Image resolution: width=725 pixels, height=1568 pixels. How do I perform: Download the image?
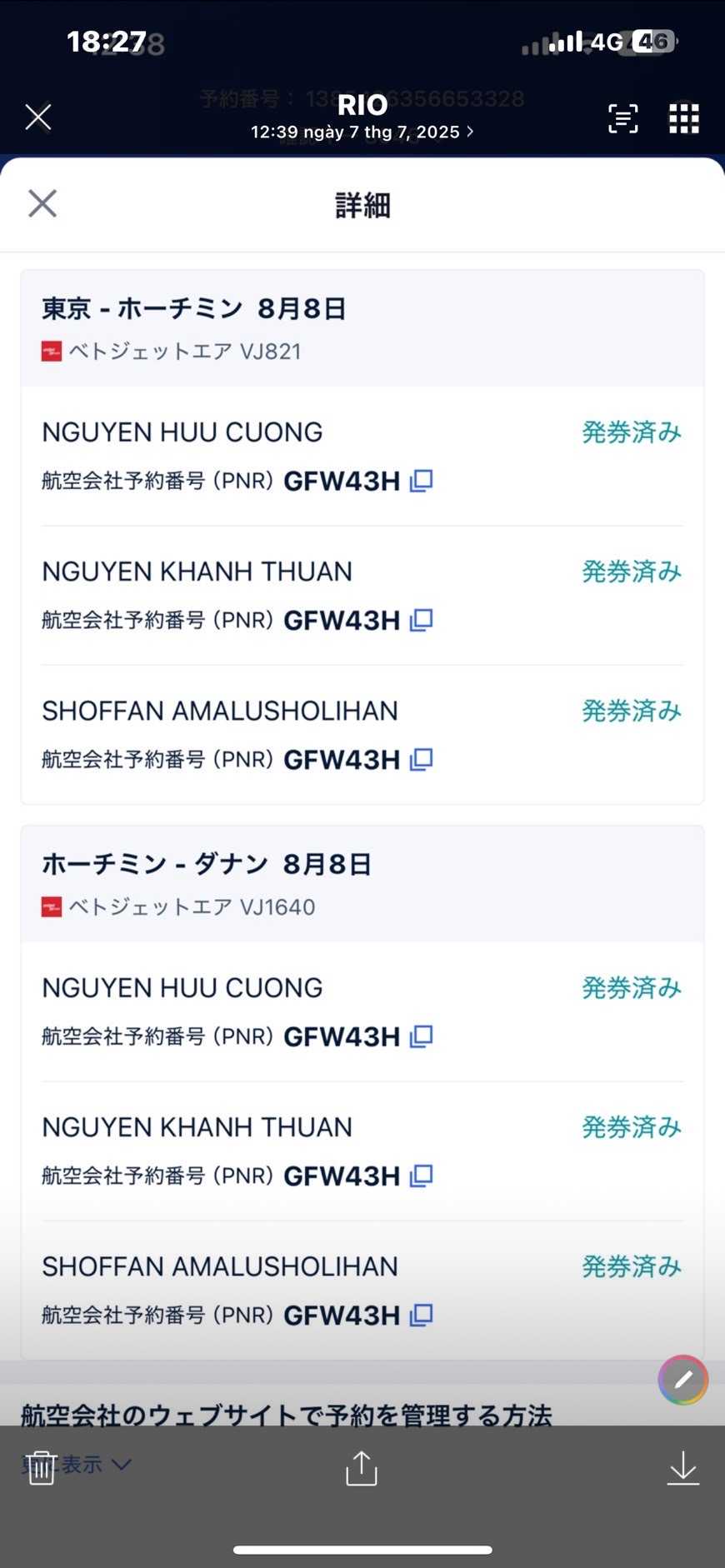(682, 1468)
